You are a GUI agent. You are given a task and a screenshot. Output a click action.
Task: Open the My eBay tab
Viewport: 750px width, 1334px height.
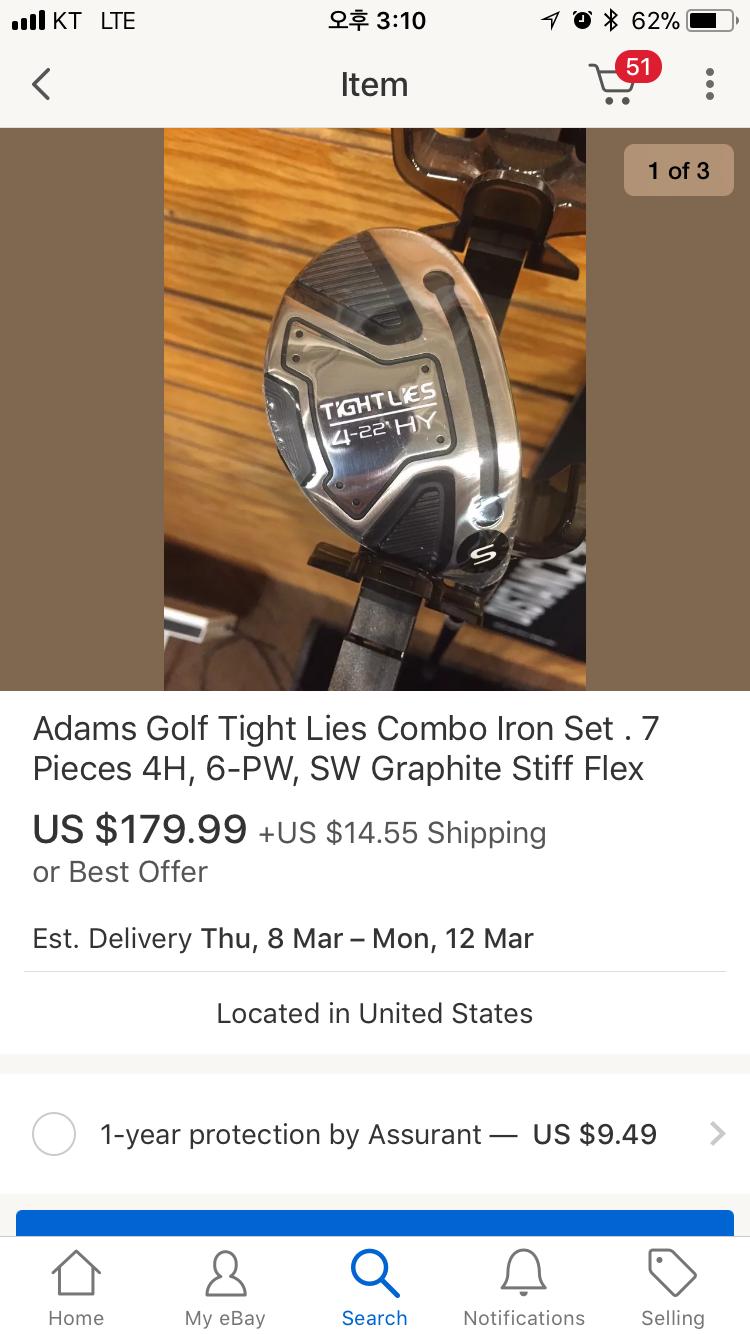(x=225, y=1288)
